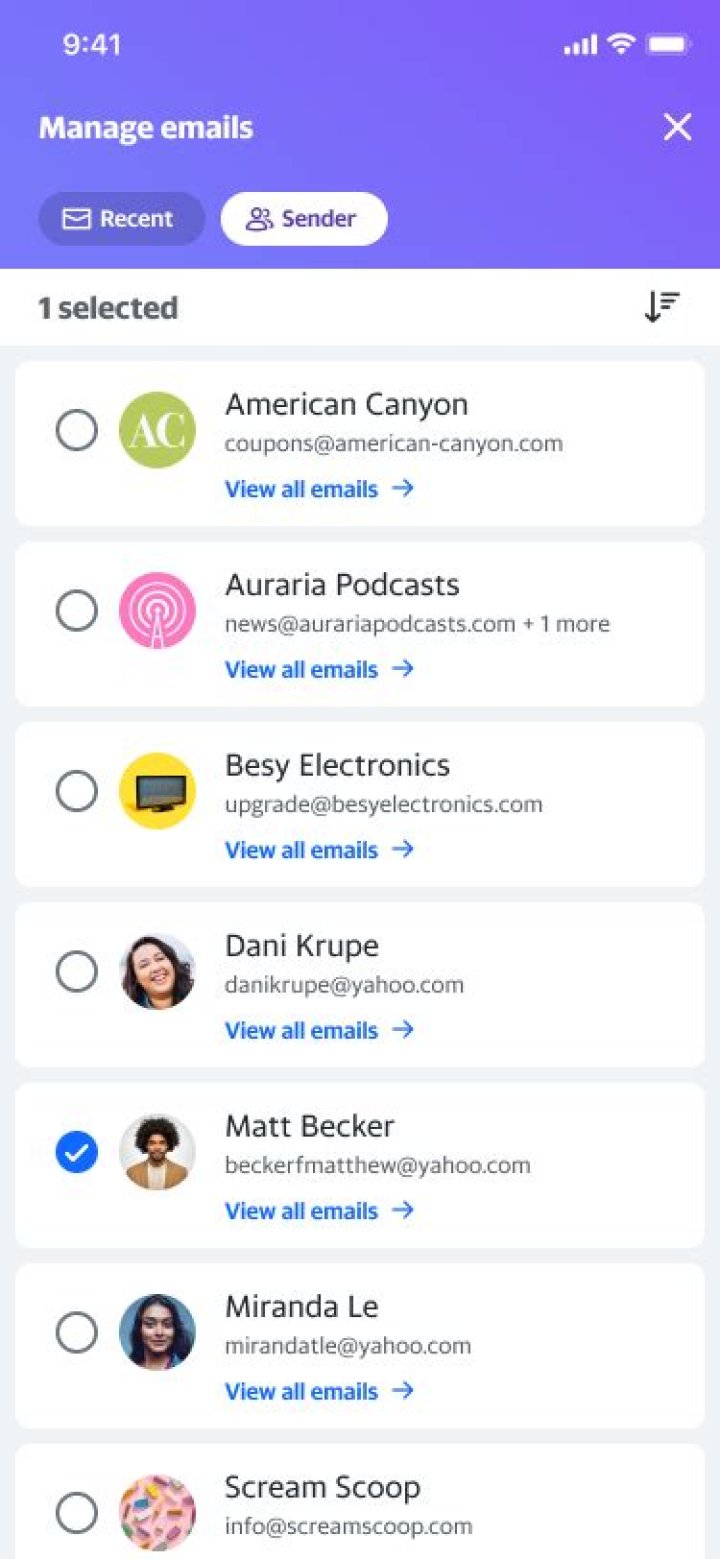Open the sort order icon
720x1559 pixels.
coord(661,307)
